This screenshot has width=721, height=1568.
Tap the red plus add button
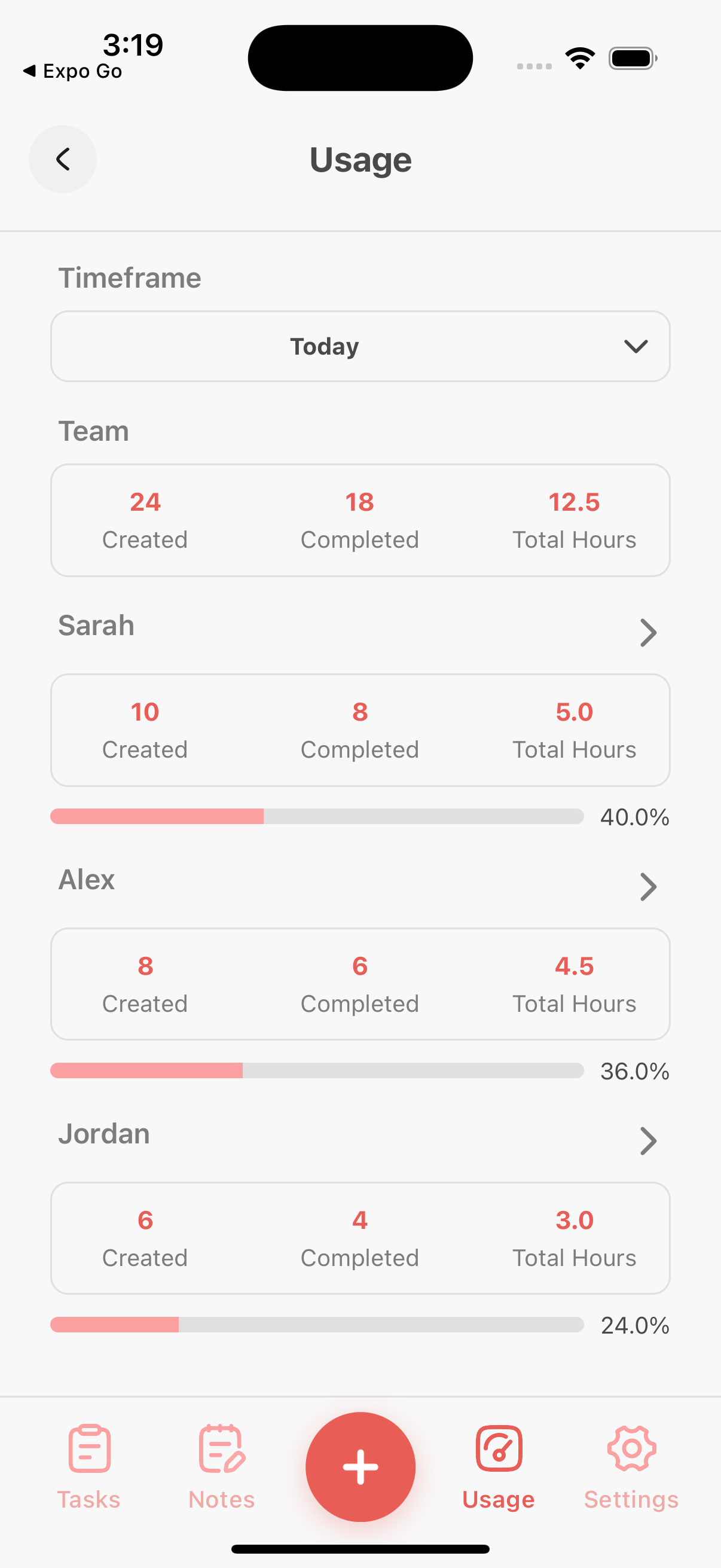[360, 1466]
